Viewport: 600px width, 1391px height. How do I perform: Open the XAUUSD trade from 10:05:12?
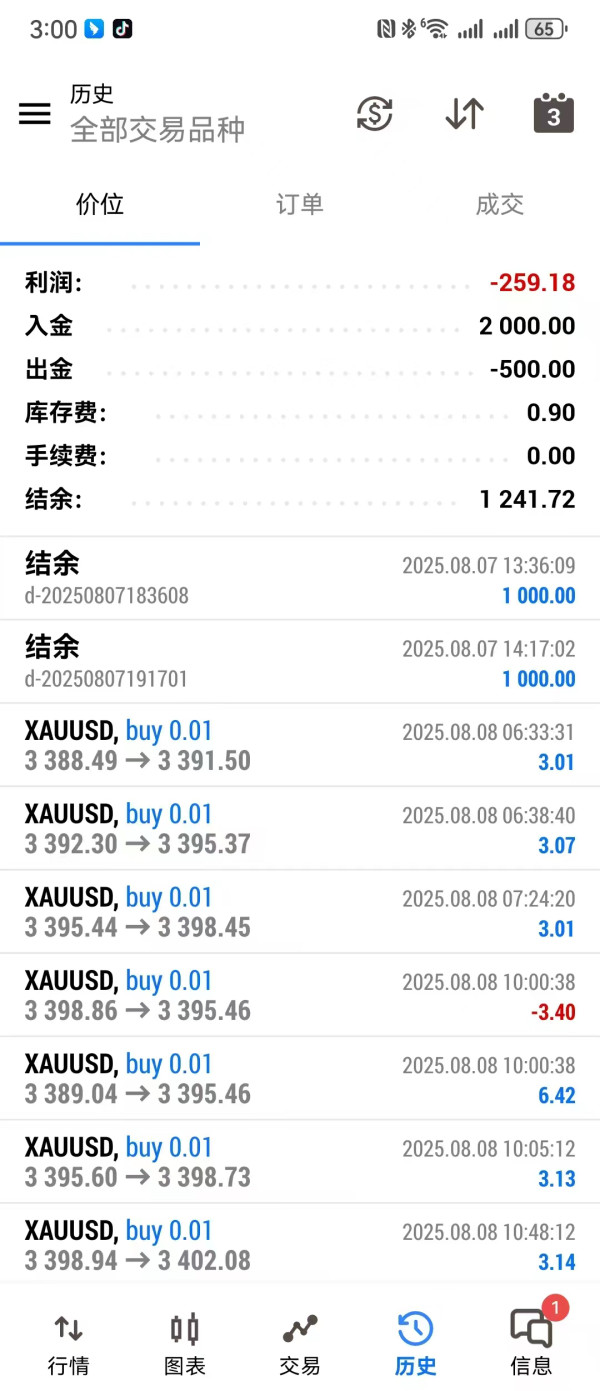(x=300, y=1162)
